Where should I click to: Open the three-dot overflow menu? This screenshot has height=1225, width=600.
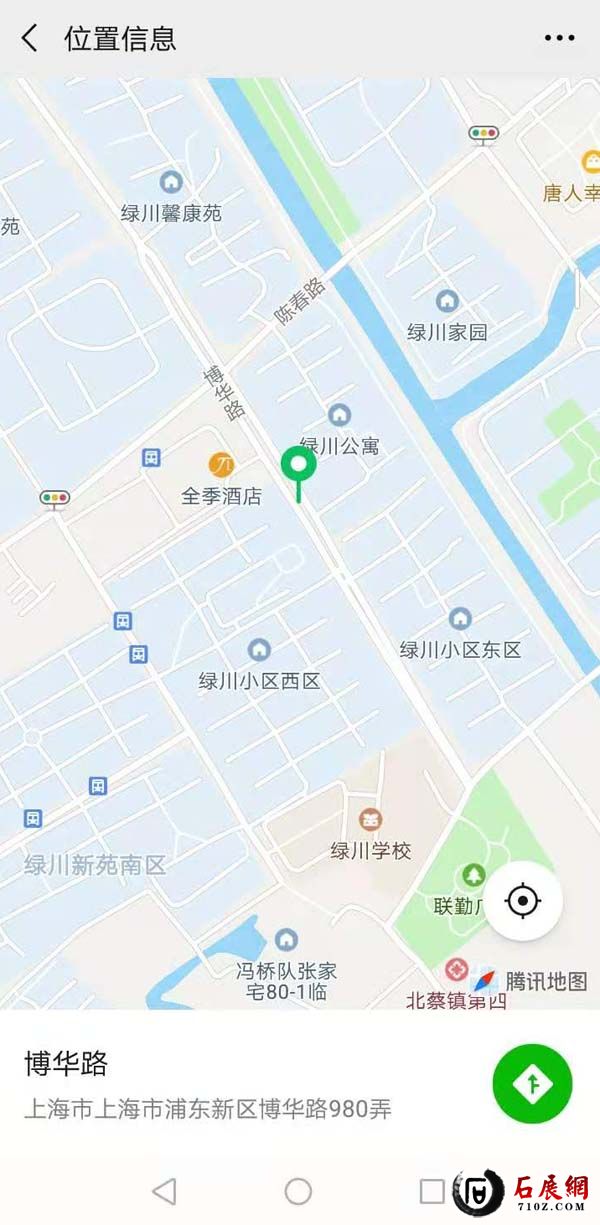point(559,39)
